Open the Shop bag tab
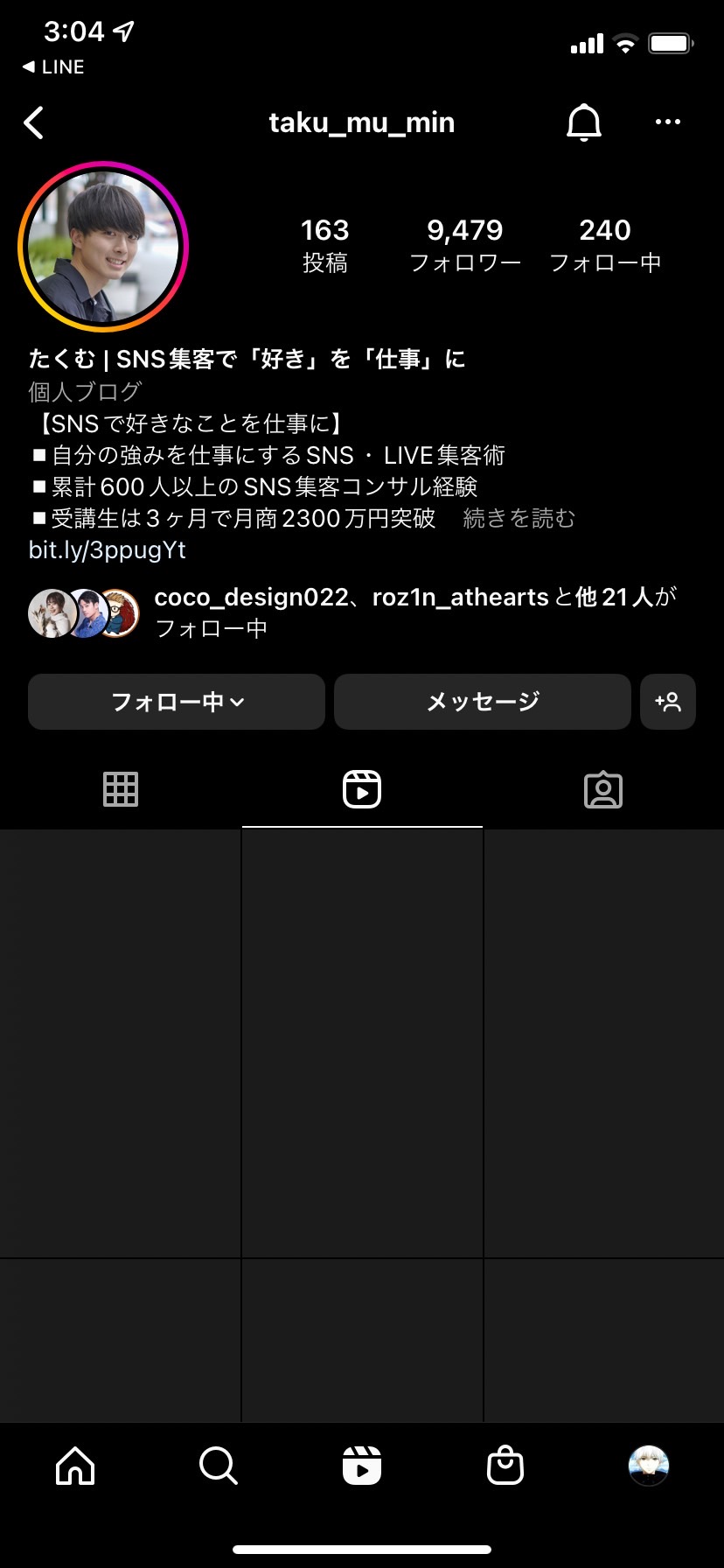This screenshot has height=1568, width=724. click(505, 1465)
